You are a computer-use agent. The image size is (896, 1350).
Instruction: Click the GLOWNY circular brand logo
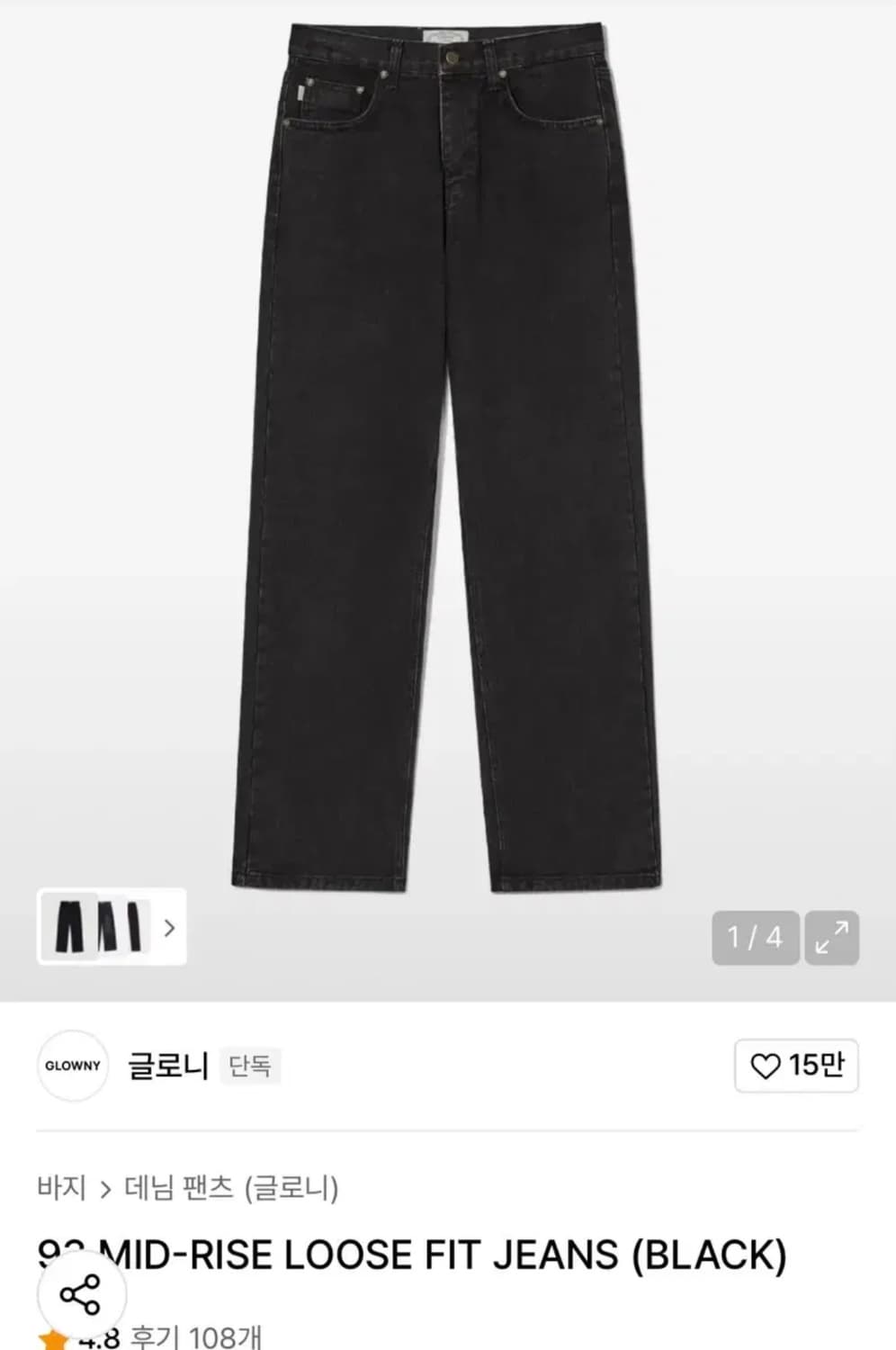(73, 1067)
